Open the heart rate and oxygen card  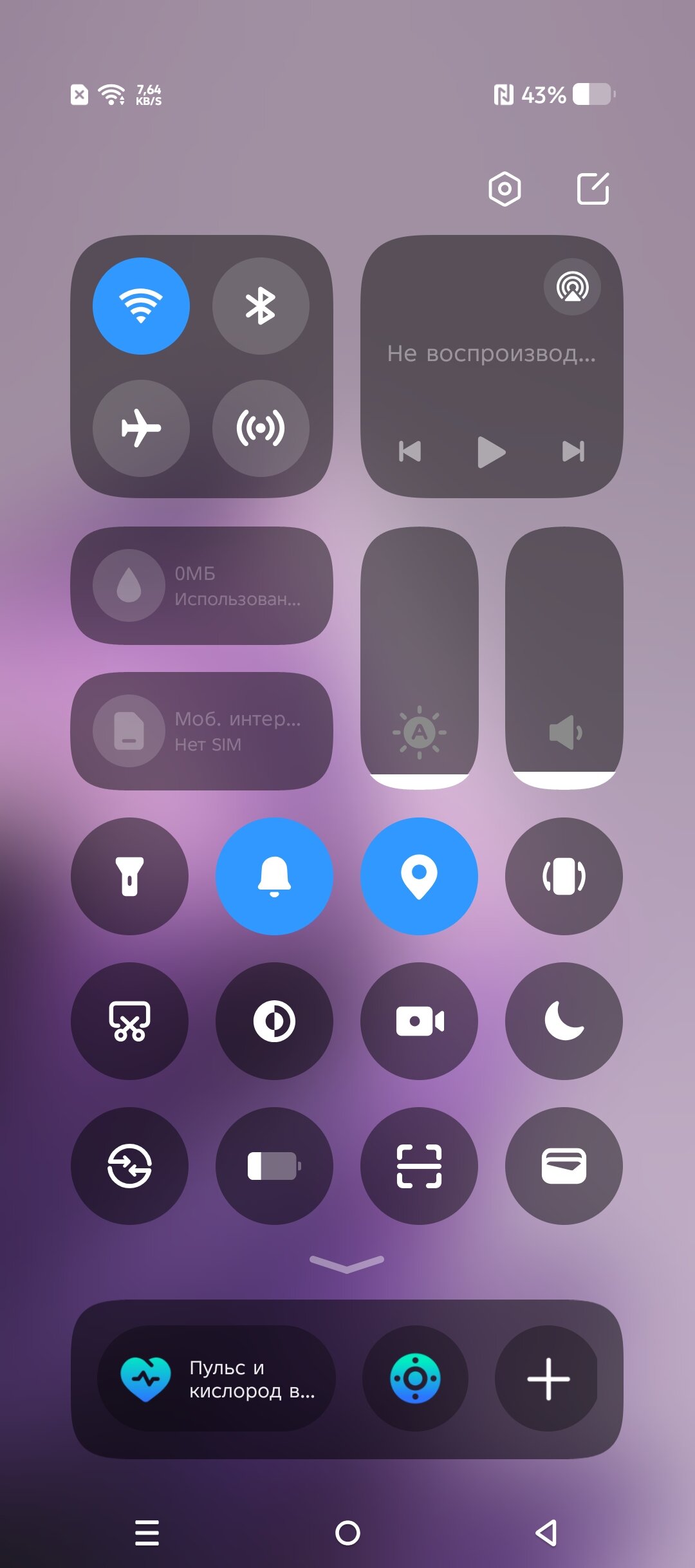tap(216, 1379)
